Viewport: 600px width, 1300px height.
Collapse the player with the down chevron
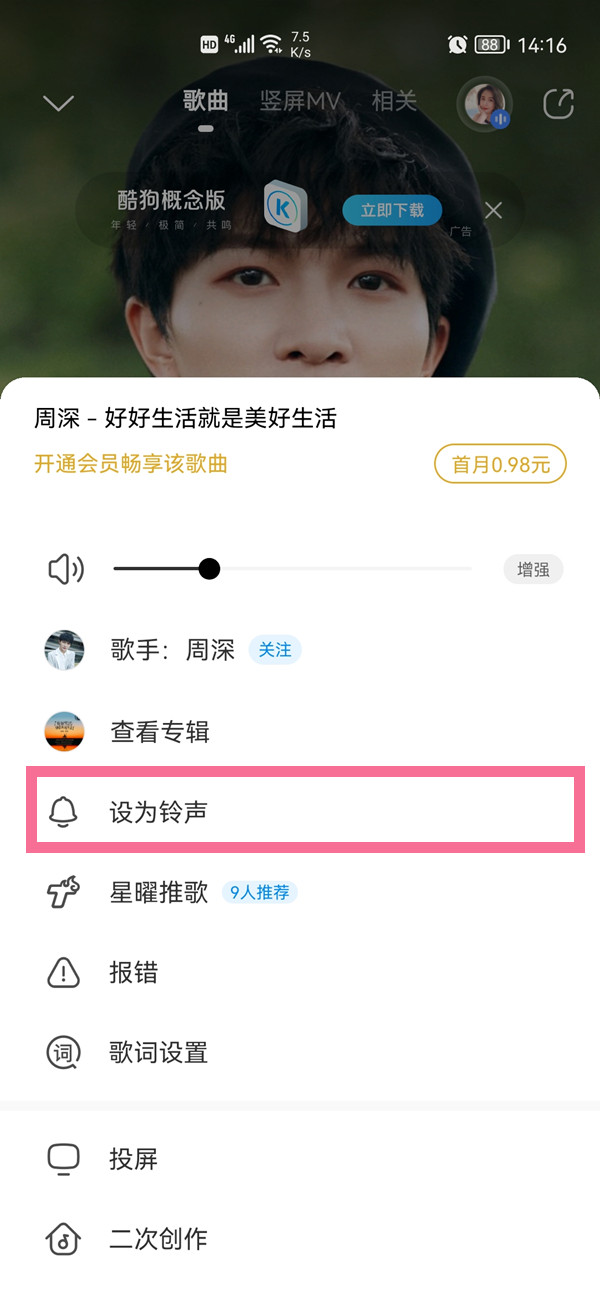point(59,102)
